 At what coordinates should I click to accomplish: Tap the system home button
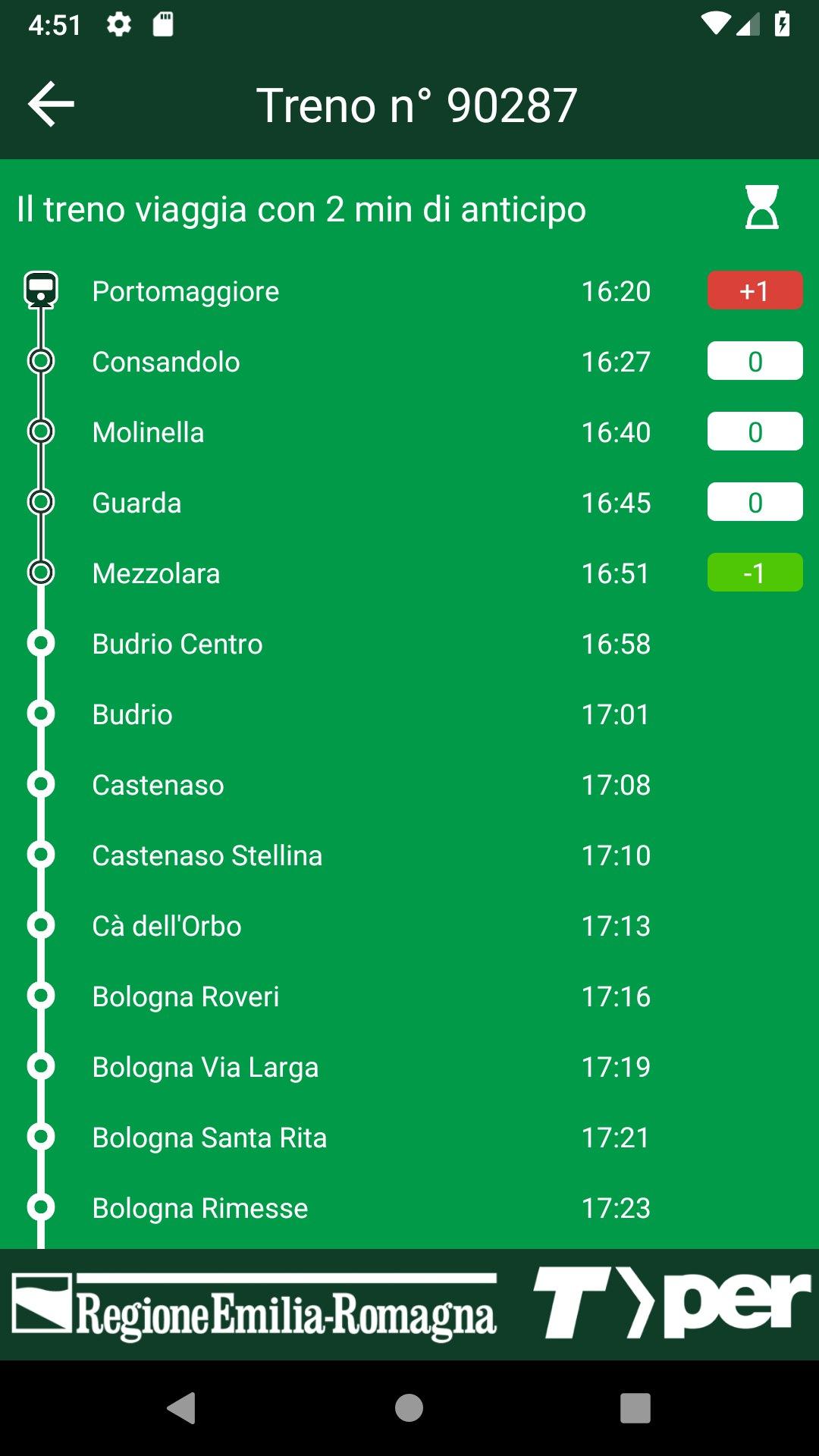click(x=409, y=1408)
